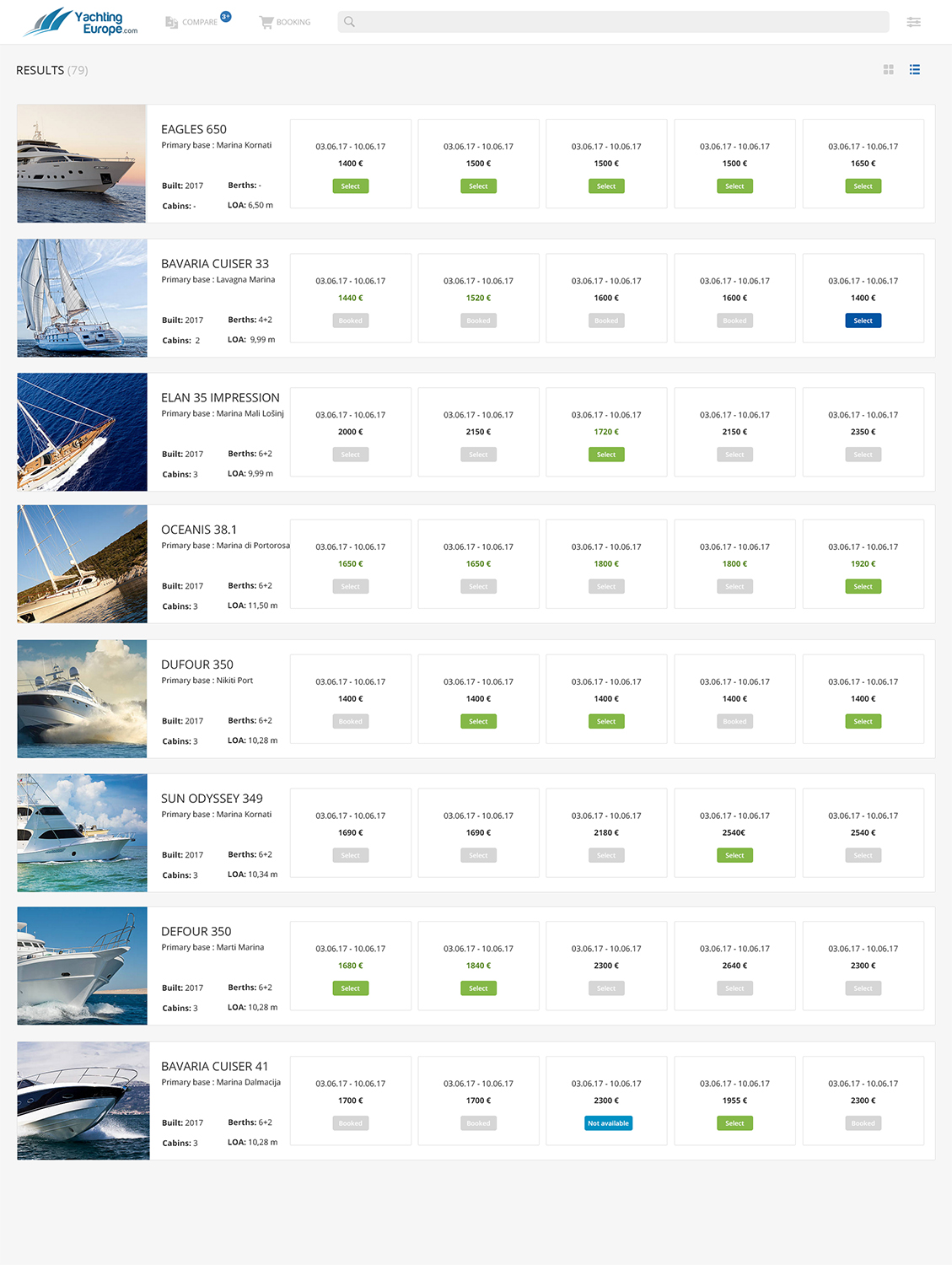Select Defour 350 offer for 1680 €
The width and height of the screenshot is (952, 1265).
click(x=350, y=988)
